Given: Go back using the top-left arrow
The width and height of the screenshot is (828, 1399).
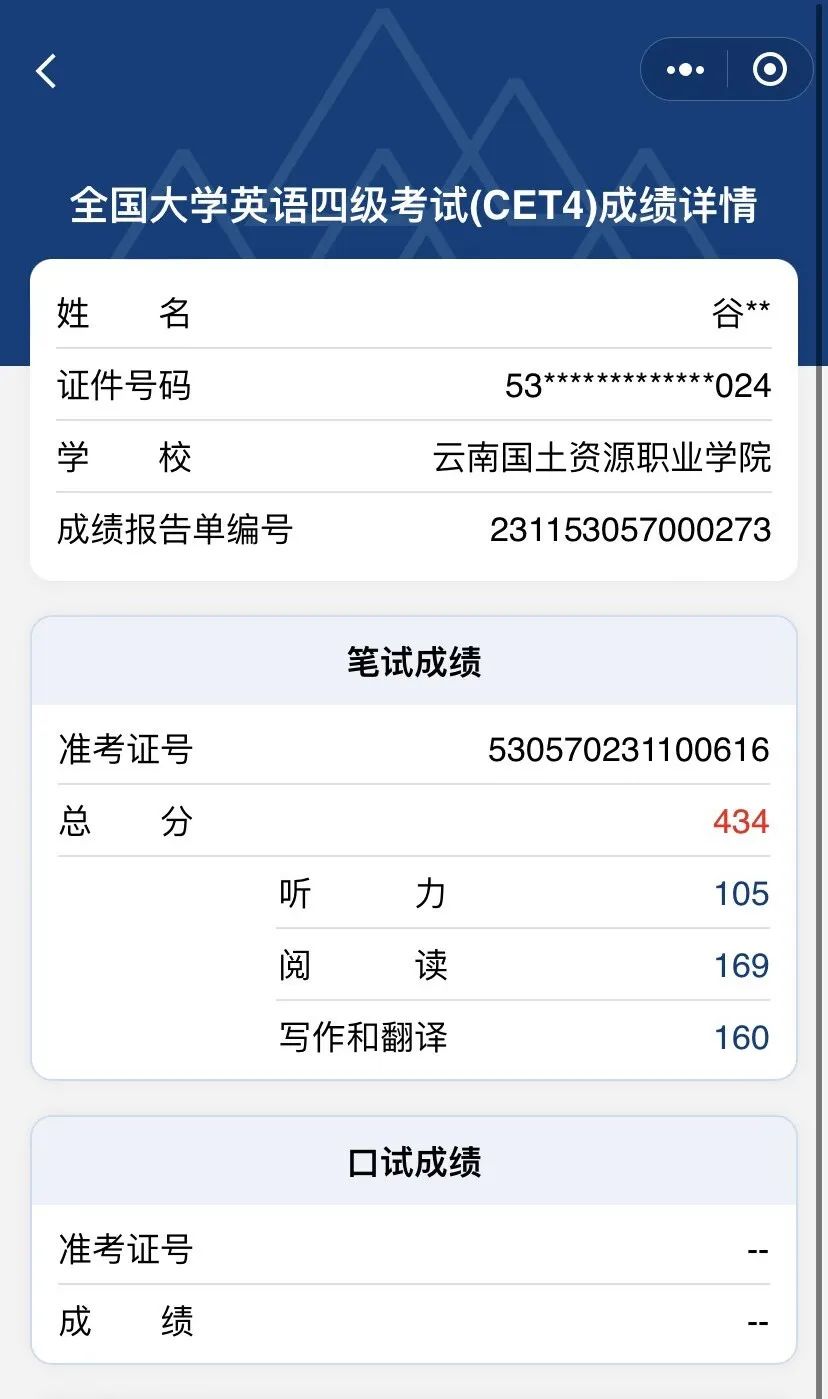Looking at the screenshot, I should pos(46,71).
